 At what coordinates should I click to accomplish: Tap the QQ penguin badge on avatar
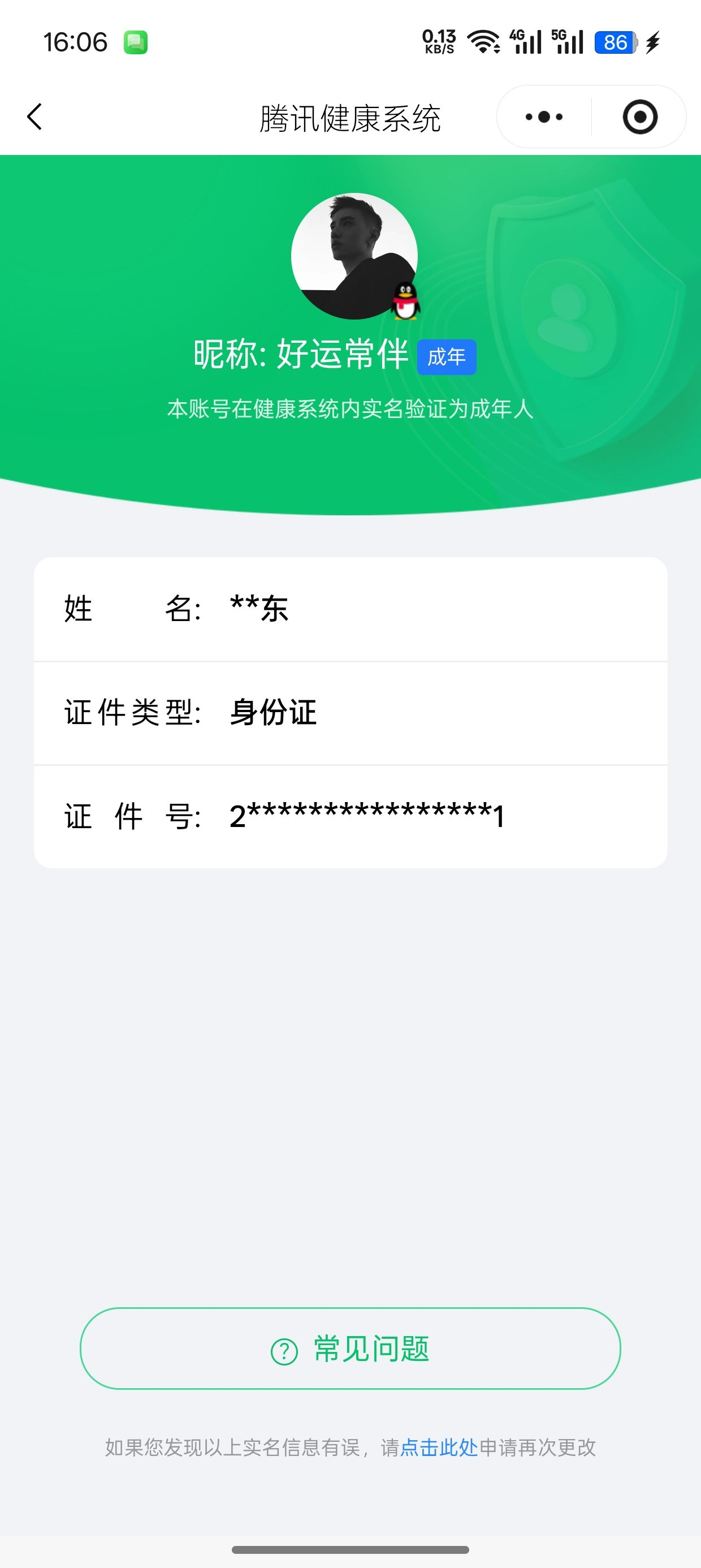click(x=405, y=301)
